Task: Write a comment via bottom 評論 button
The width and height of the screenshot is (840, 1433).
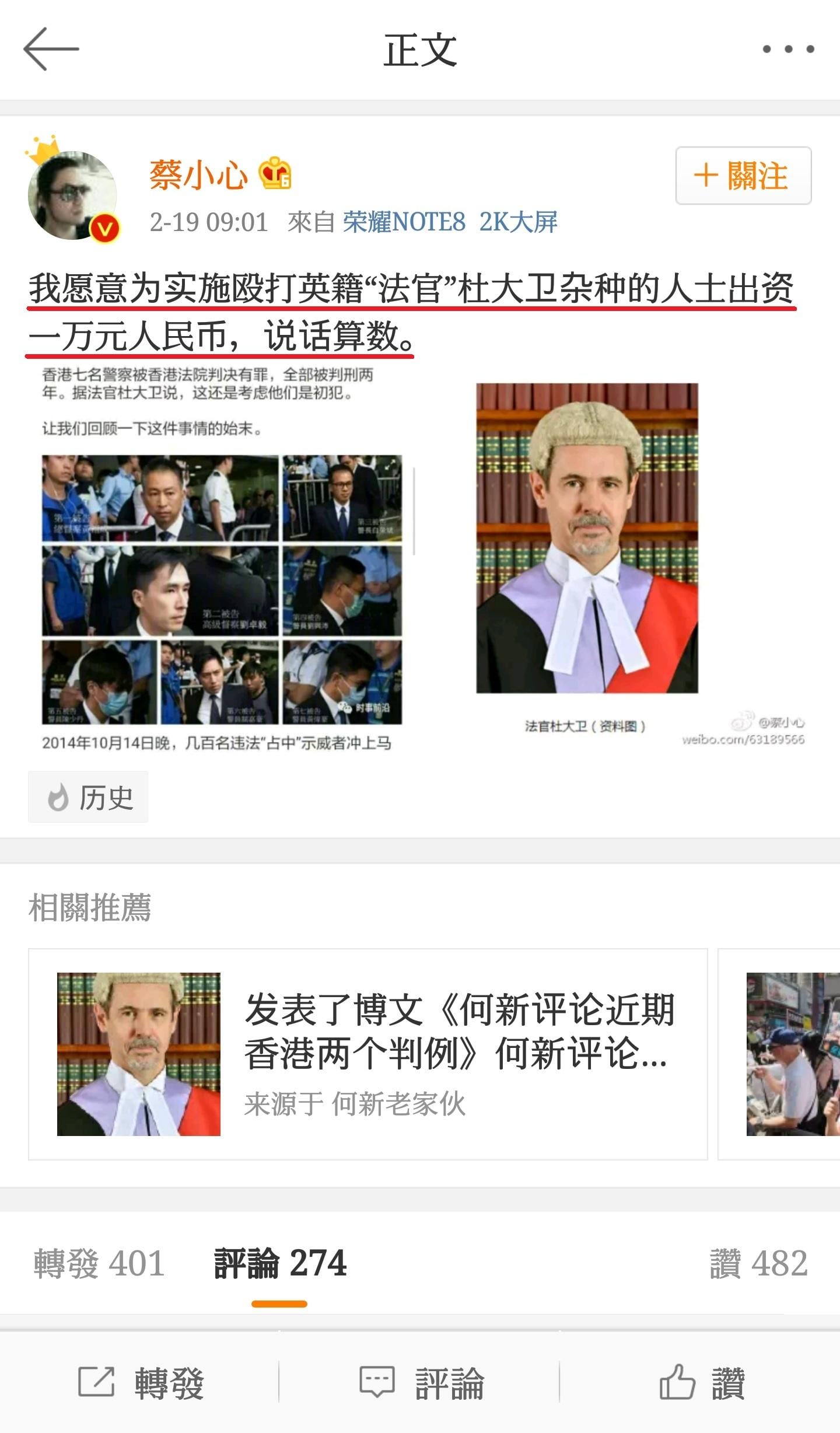Action: click(420, 1383)
